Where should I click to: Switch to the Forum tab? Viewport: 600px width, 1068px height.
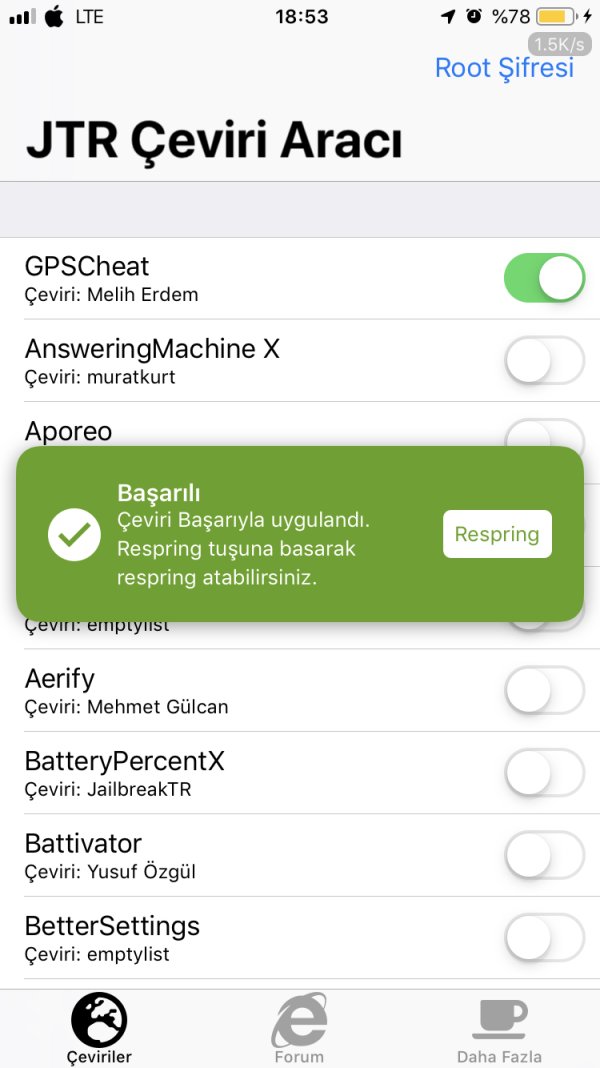pos(299,1028)
